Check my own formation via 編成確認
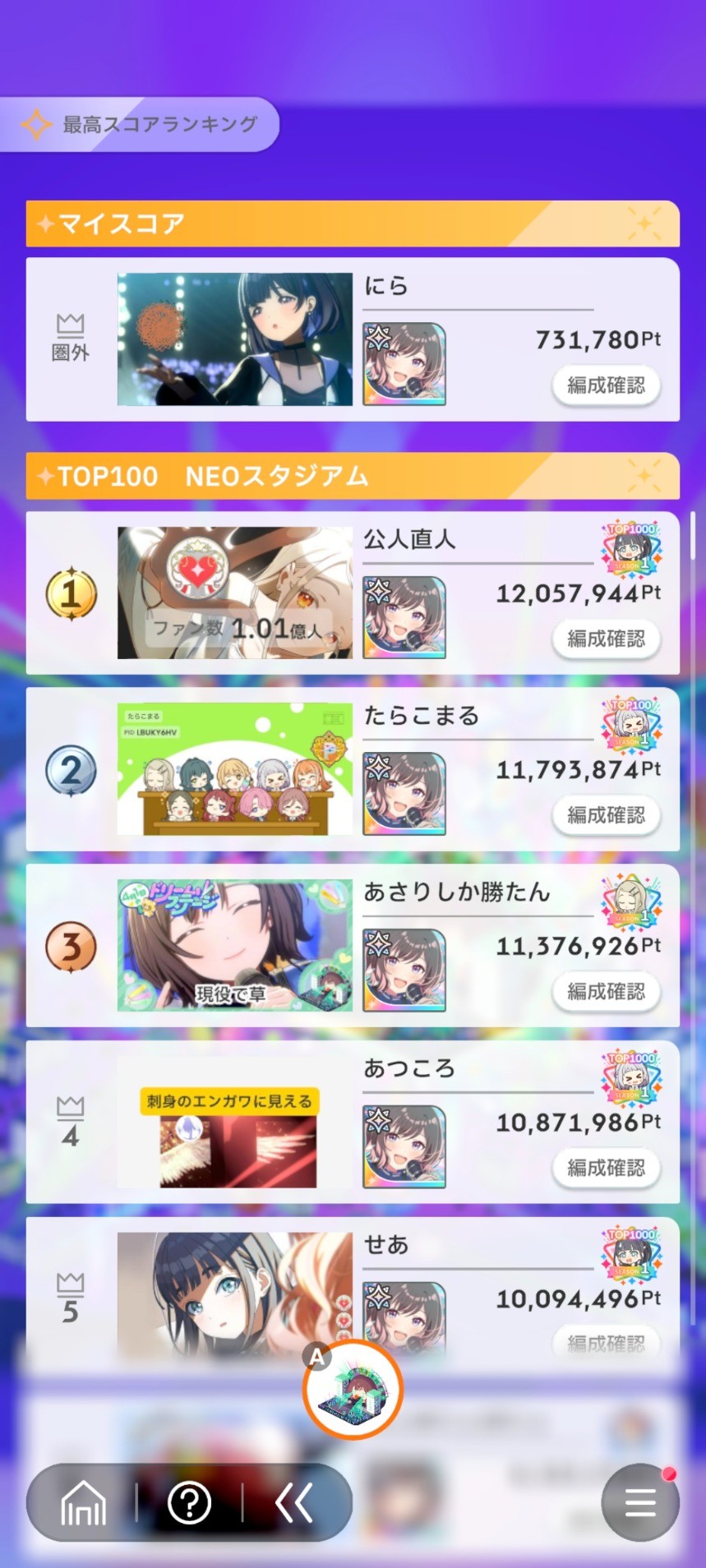This screenshot has height=1568, width=706. [606, 385]
